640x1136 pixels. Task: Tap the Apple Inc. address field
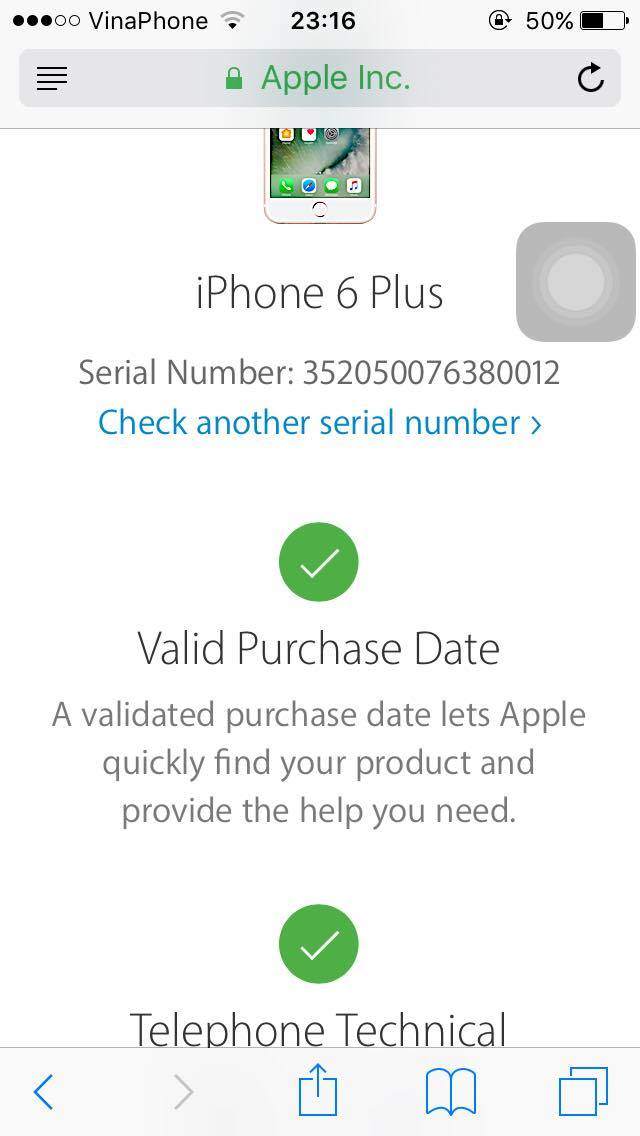[x=320, y=78]
